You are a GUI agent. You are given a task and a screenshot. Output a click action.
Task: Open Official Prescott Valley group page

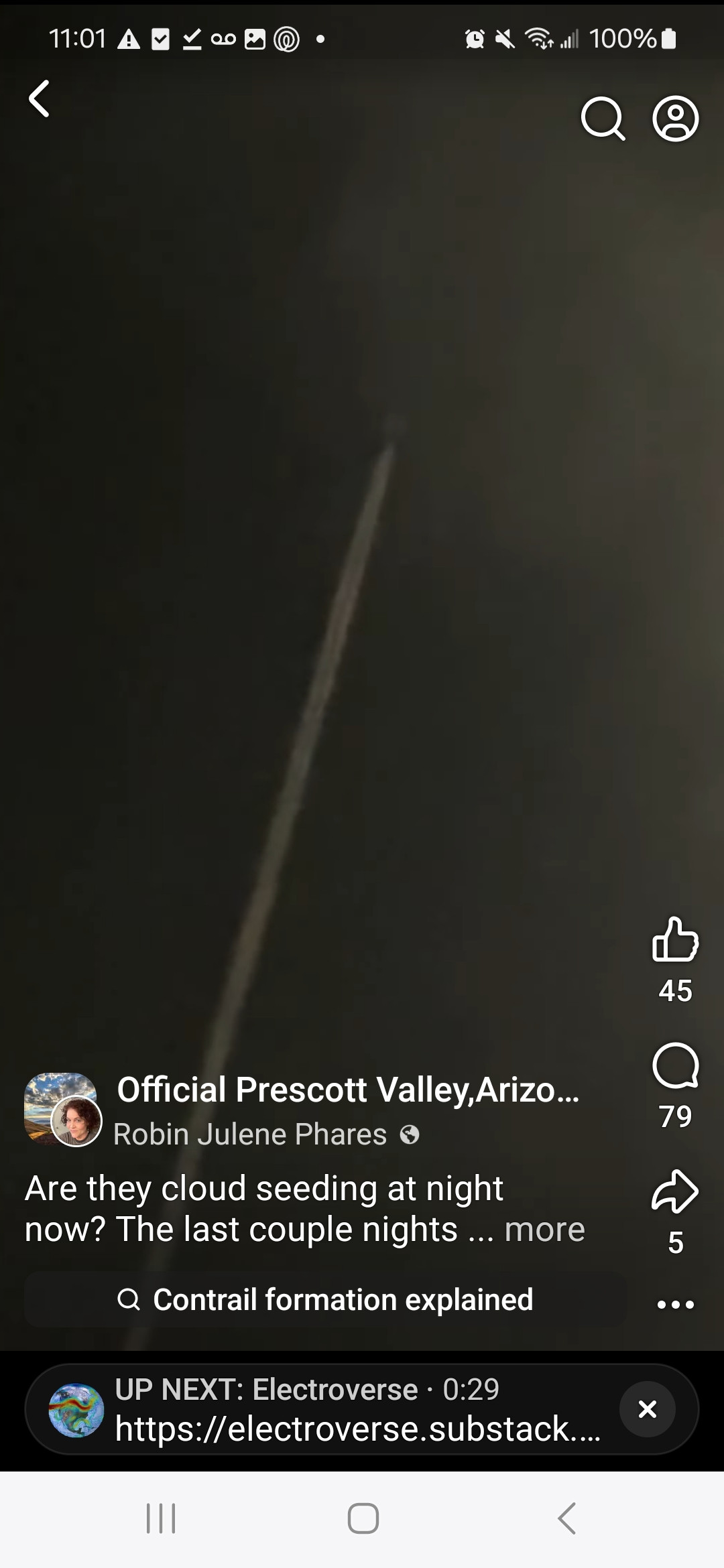pyautogui.click(x=347, y=1090)
